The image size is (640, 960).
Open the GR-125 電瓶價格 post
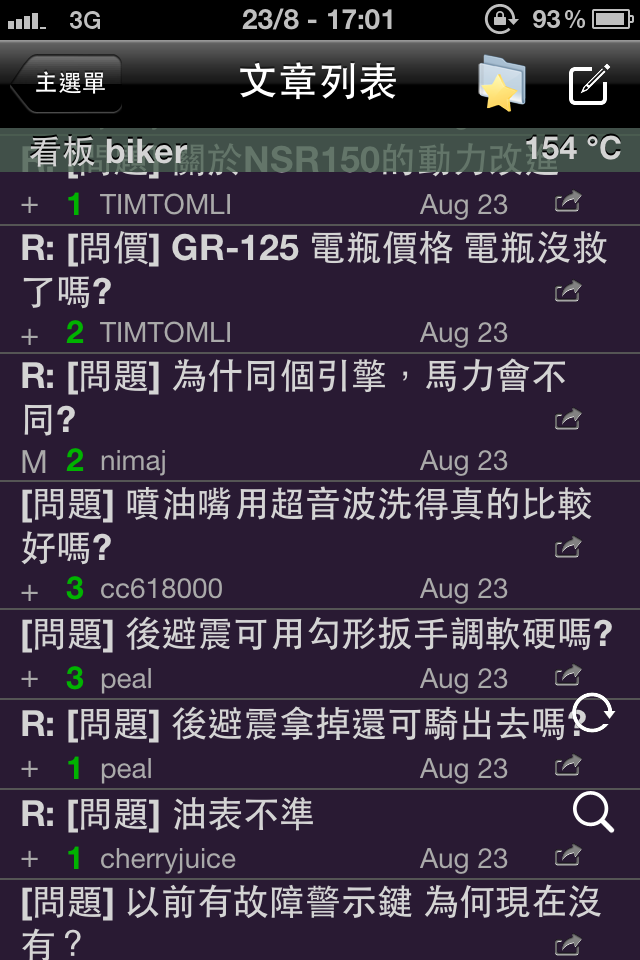(x=280, y=270)
